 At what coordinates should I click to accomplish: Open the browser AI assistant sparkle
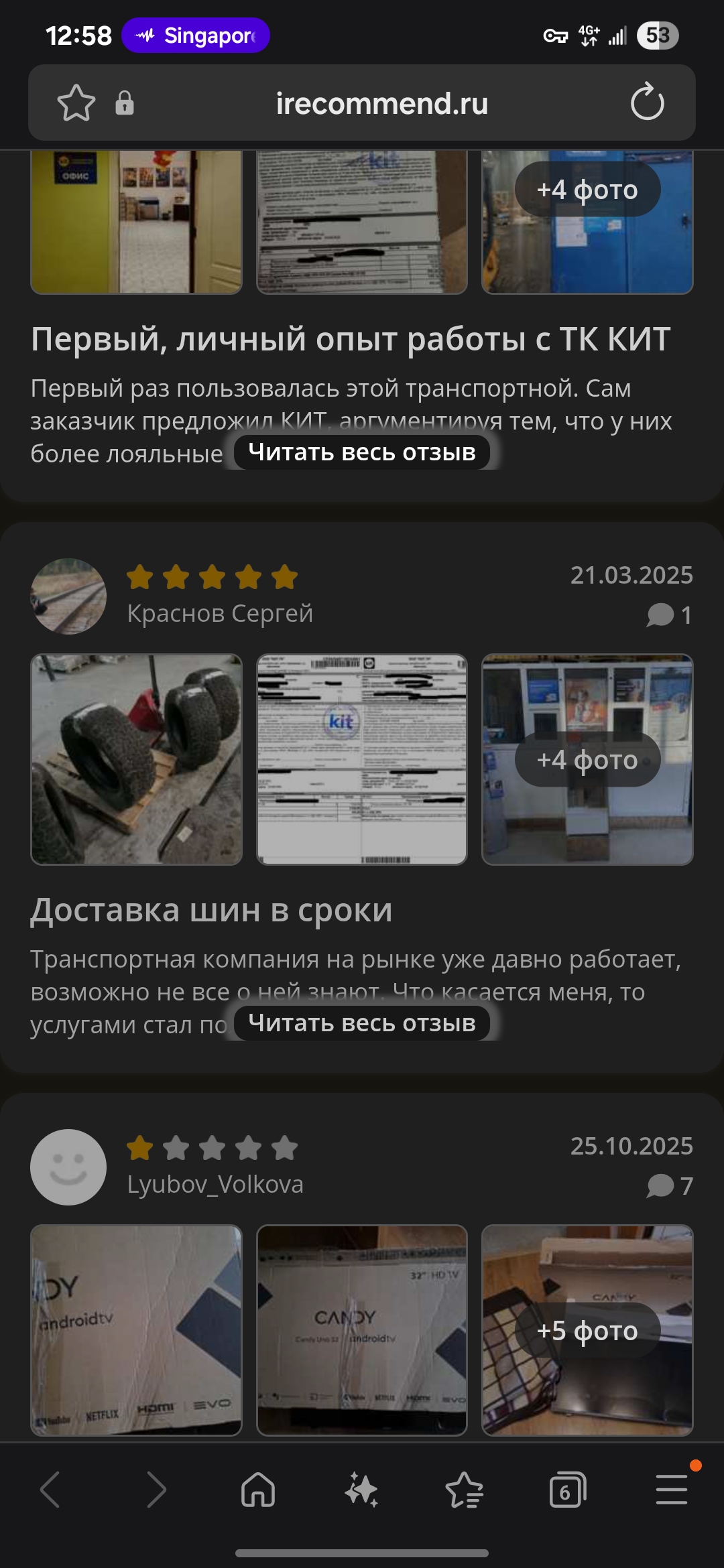(361, 1490)
